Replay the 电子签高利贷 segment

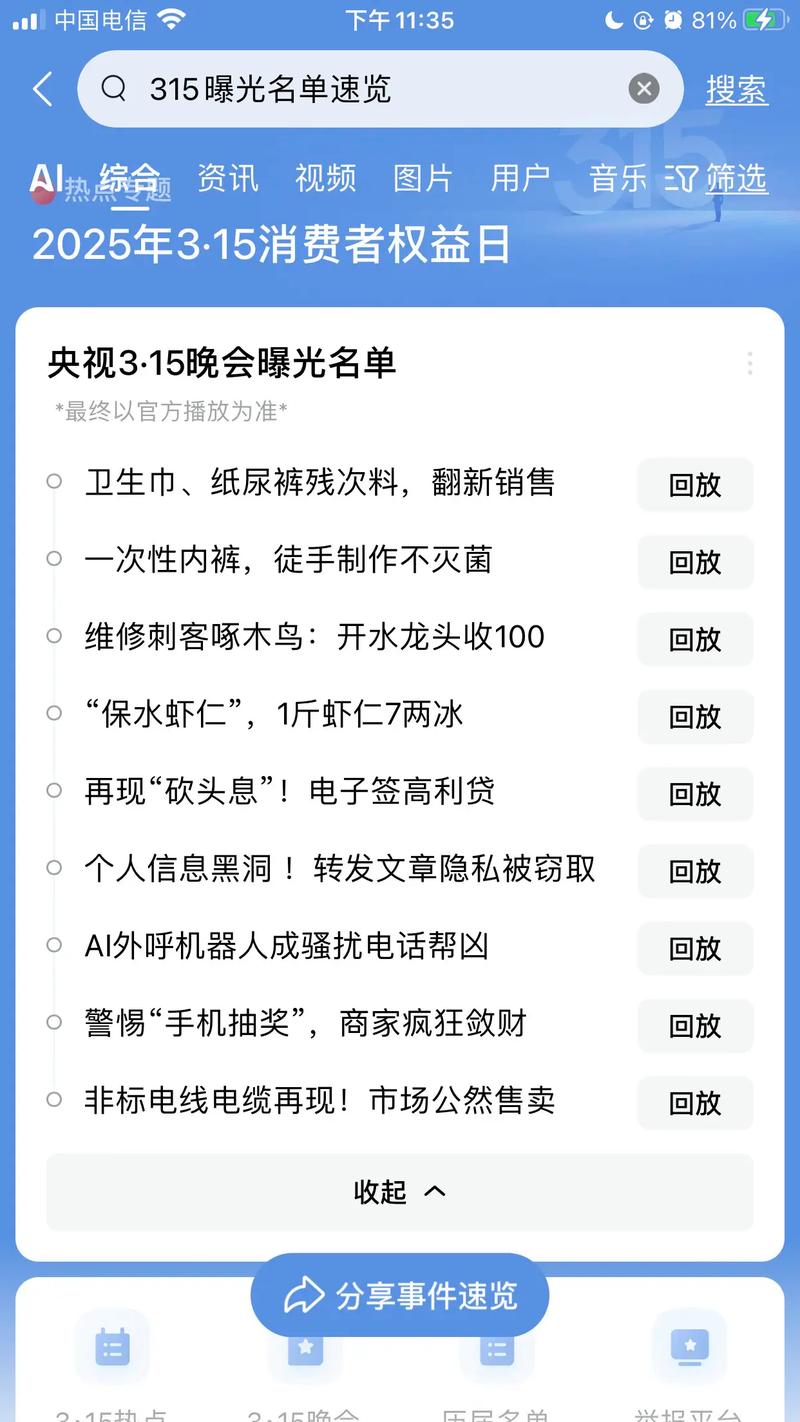[x=695, y=793]
